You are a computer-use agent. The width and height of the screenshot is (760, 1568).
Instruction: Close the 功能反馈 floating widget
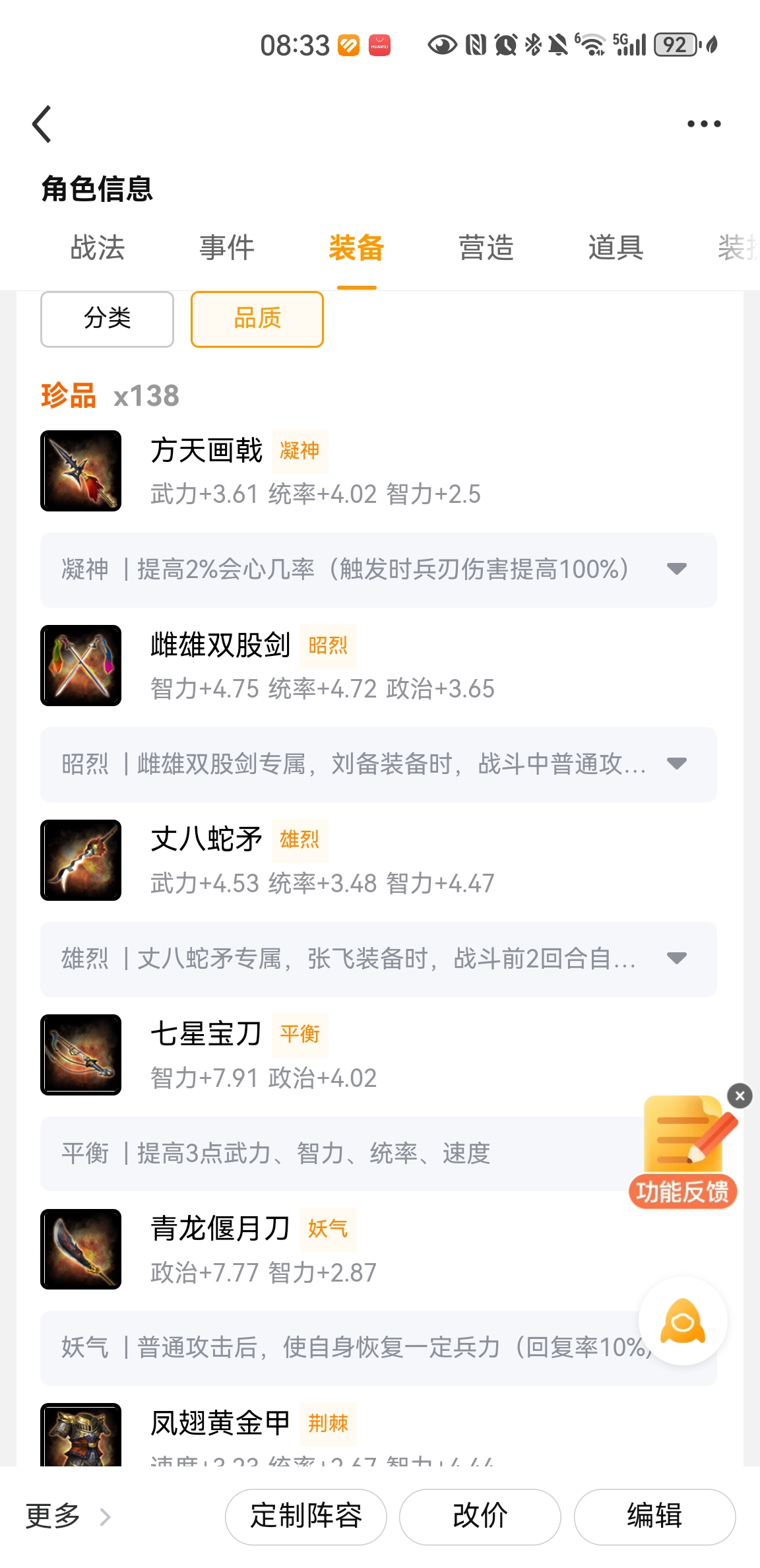740,1096
